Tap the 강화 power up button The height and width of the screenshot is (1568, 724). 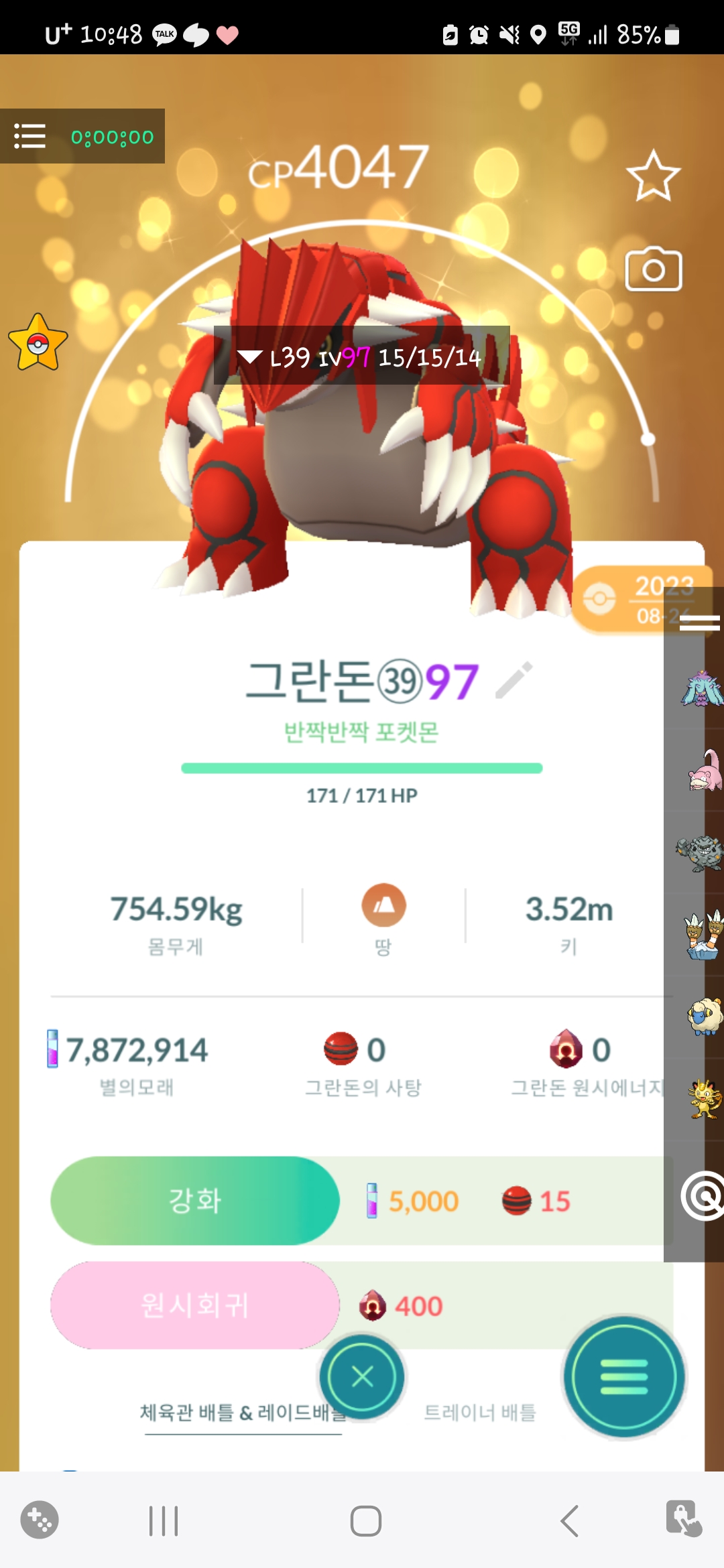tap(195, 1200)
